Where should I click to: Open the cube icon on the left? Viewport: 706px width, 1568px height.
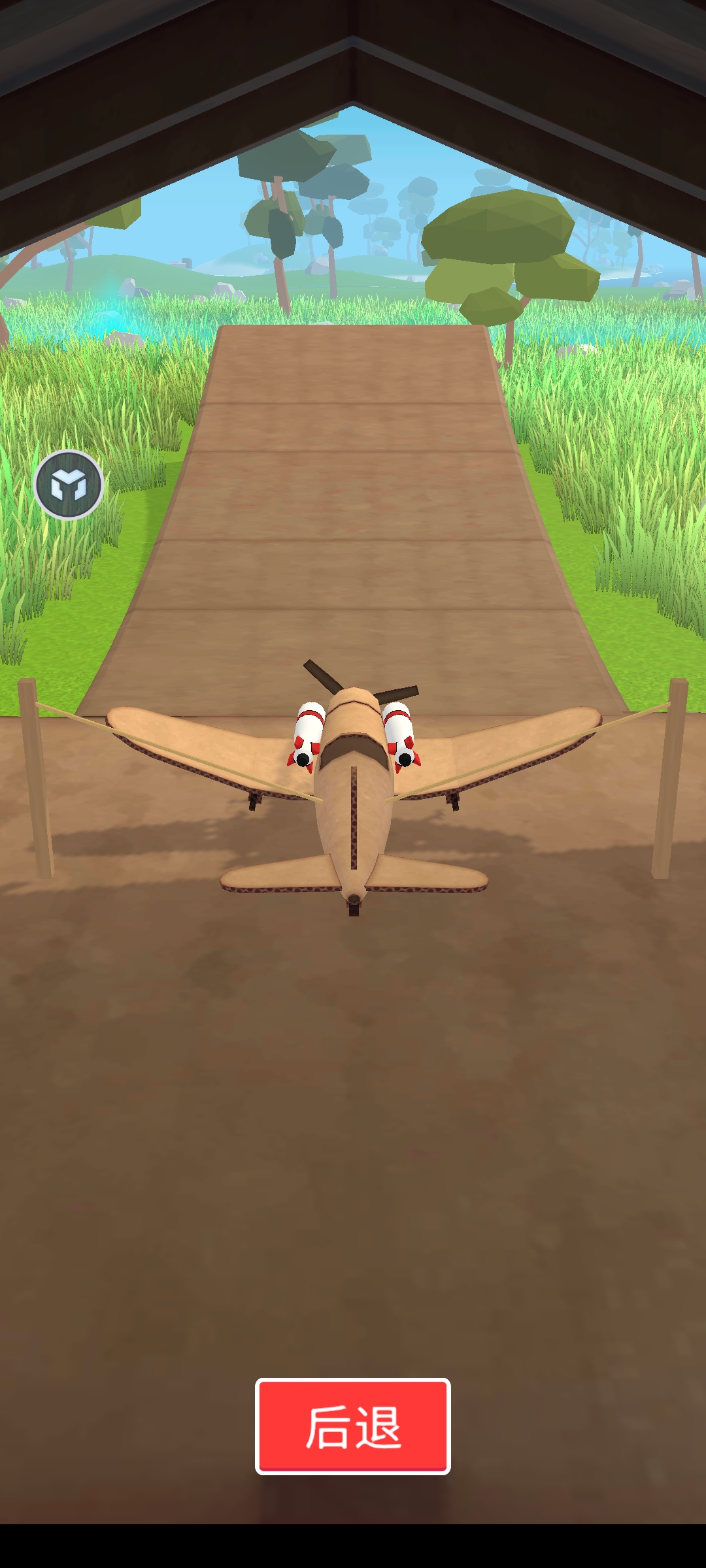(x=69, y=485)
